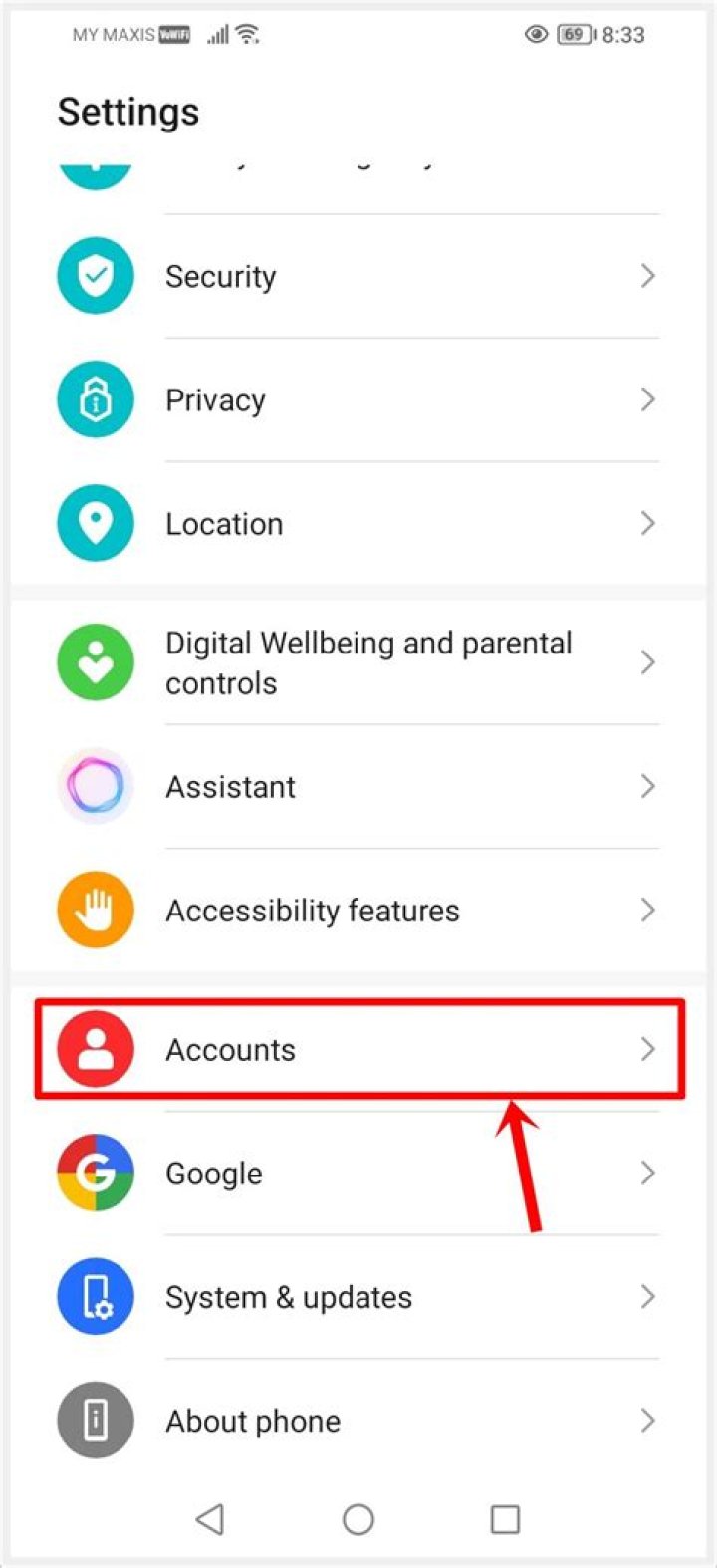Tap the Accounts row
The height and width of the screenshot is (1568, 717).
click(x=358, y=1050)
